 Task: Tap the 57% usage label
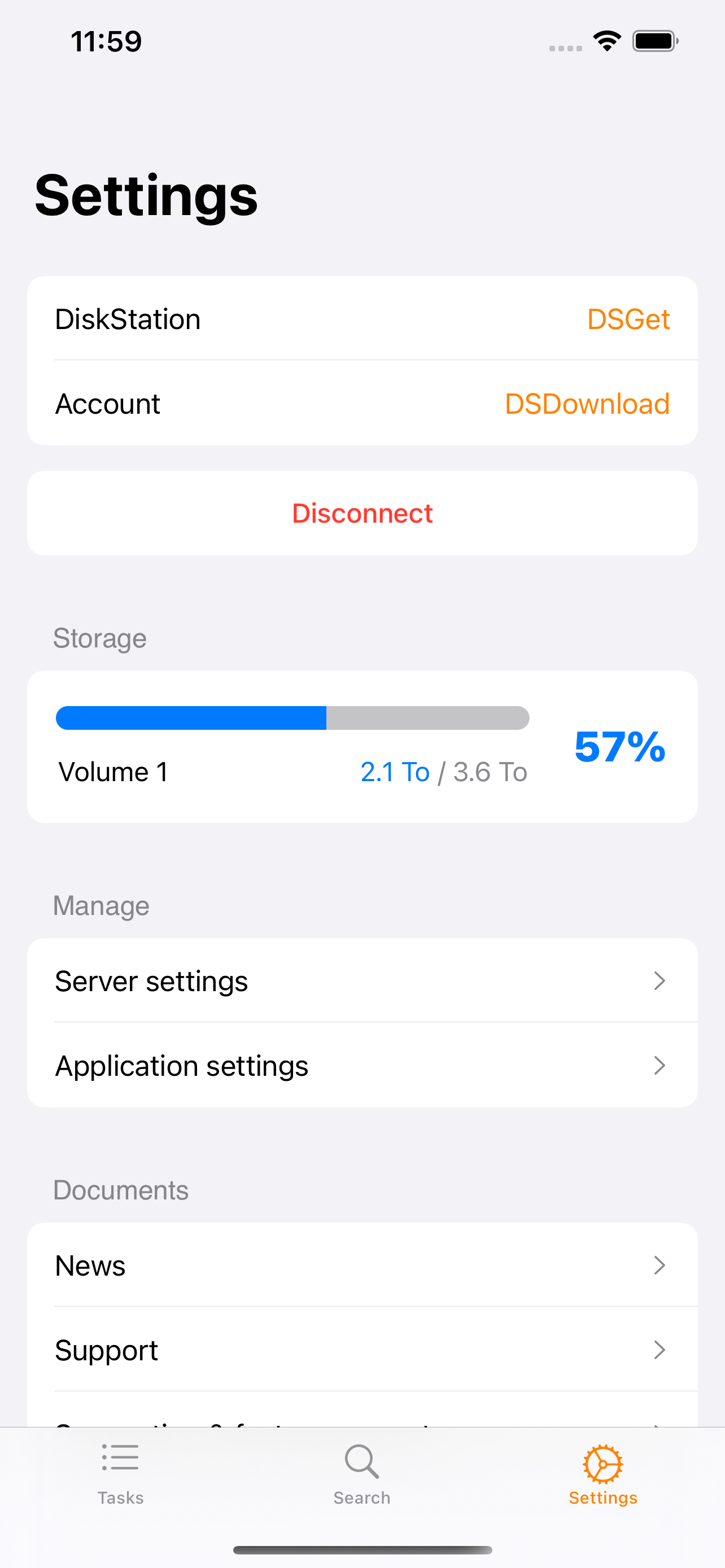pyautogui.click(x=619, y=750)
